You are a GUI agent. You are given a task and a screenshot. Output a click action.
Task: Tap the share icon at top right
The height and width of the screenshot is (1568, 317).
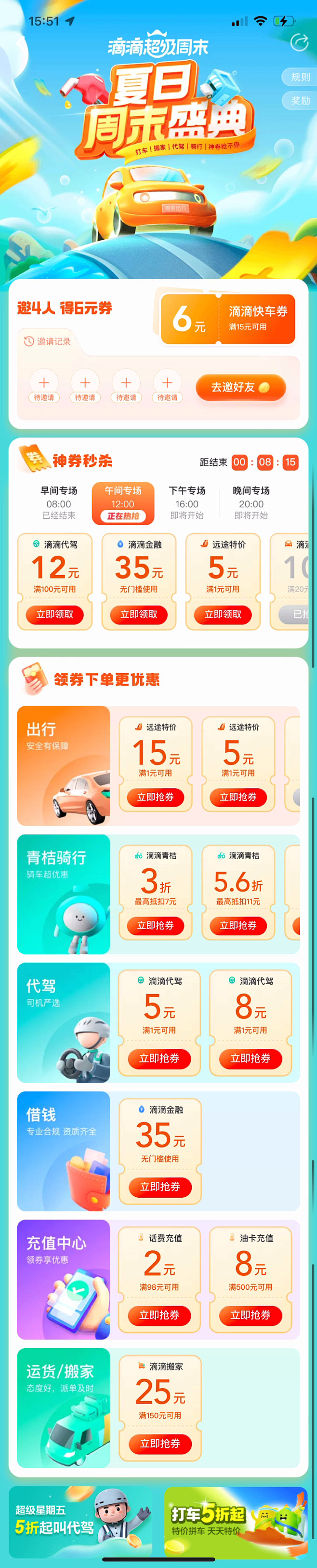click(x=299, y=42)
